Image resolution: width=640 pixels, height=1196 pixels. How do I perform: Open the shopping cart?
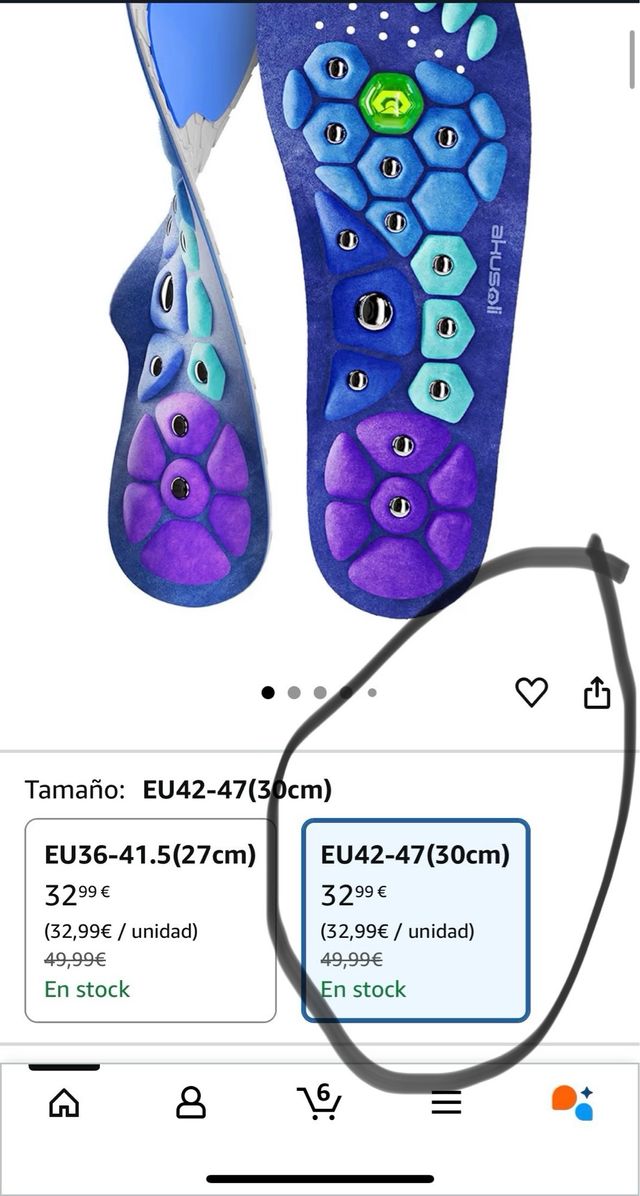(319, 1101)
